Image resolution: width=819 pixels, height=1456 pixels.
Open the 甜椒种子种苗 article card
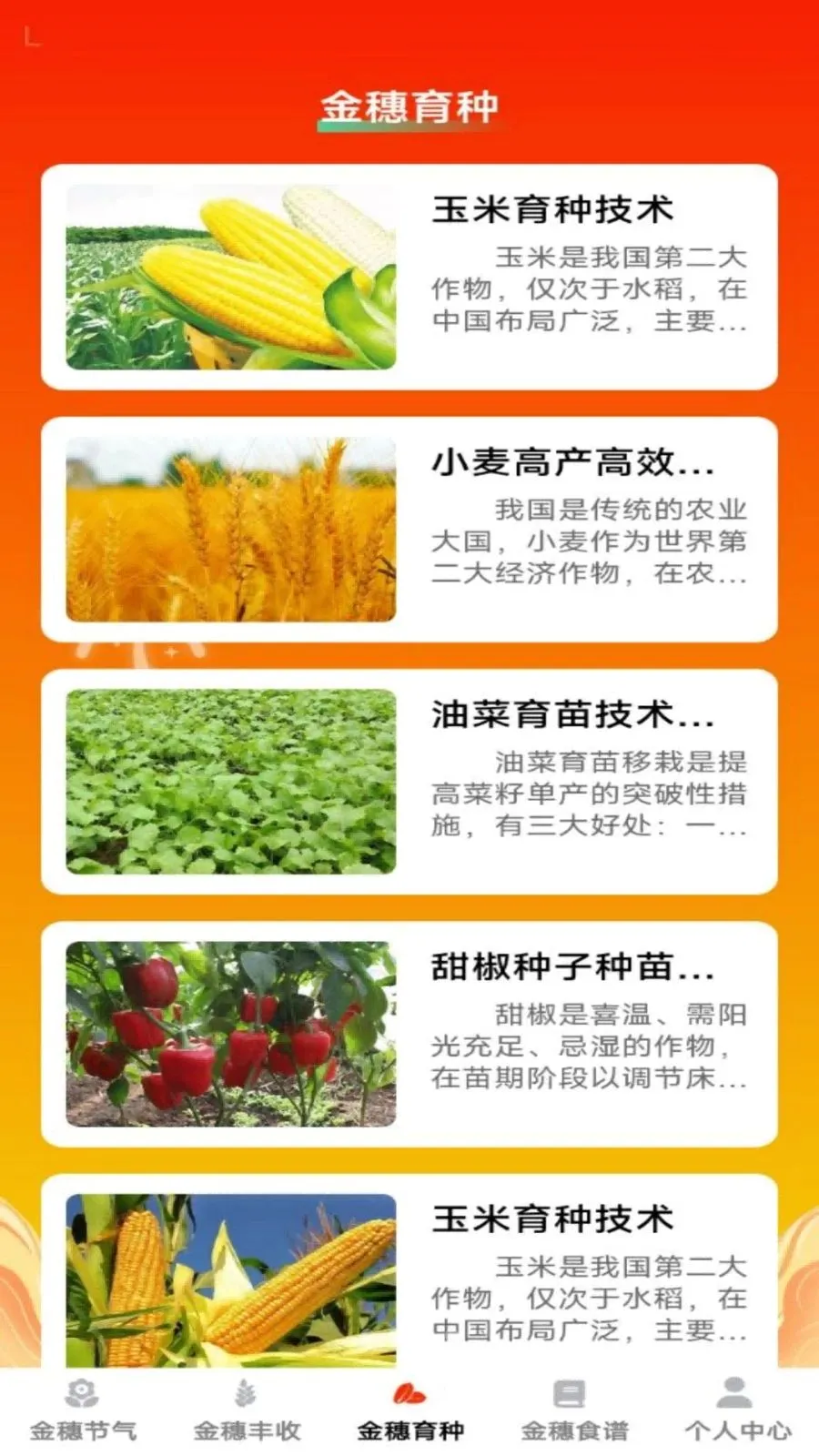click(x=409, y=1034)
